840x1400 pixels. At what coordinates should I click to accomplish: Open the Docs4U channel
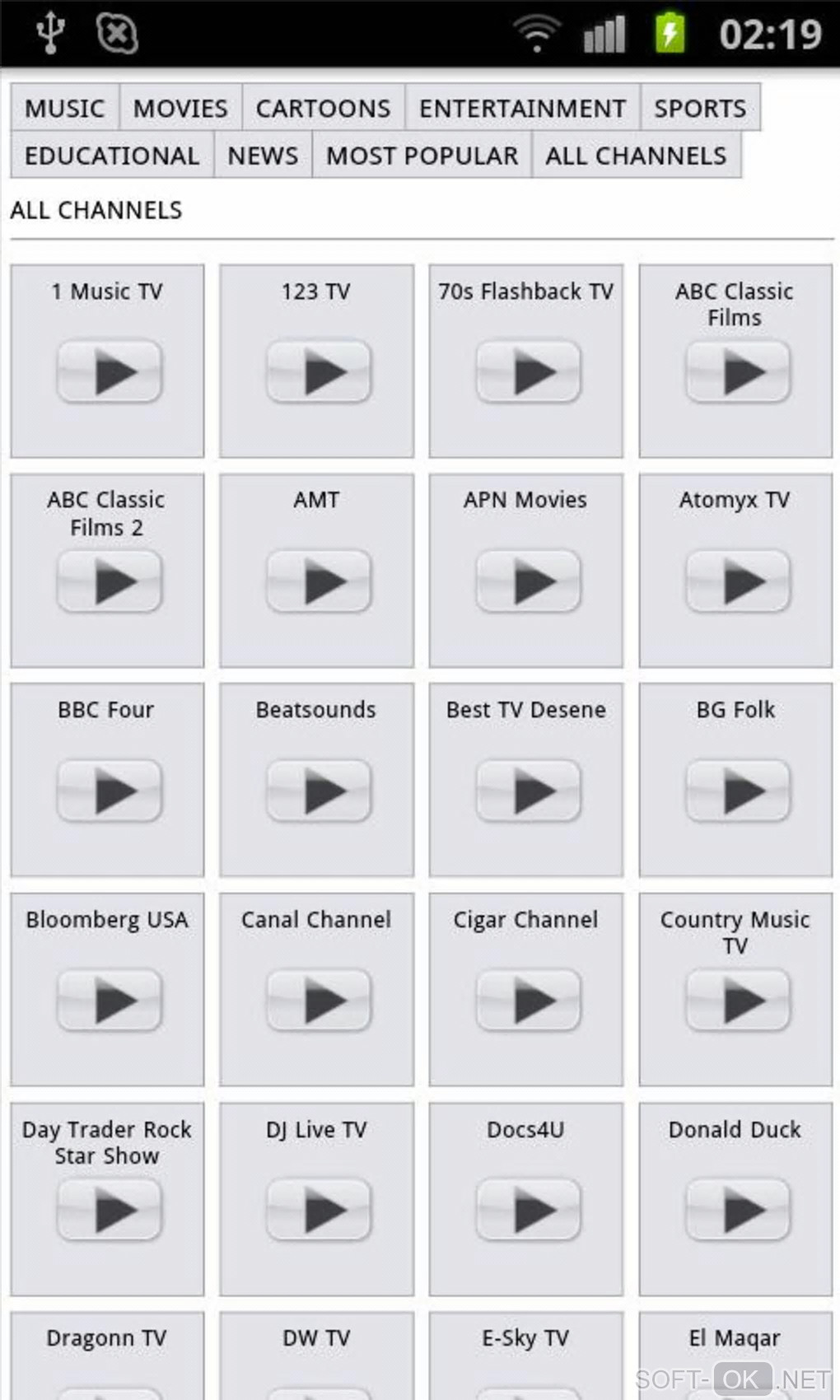coord(528,1210)
